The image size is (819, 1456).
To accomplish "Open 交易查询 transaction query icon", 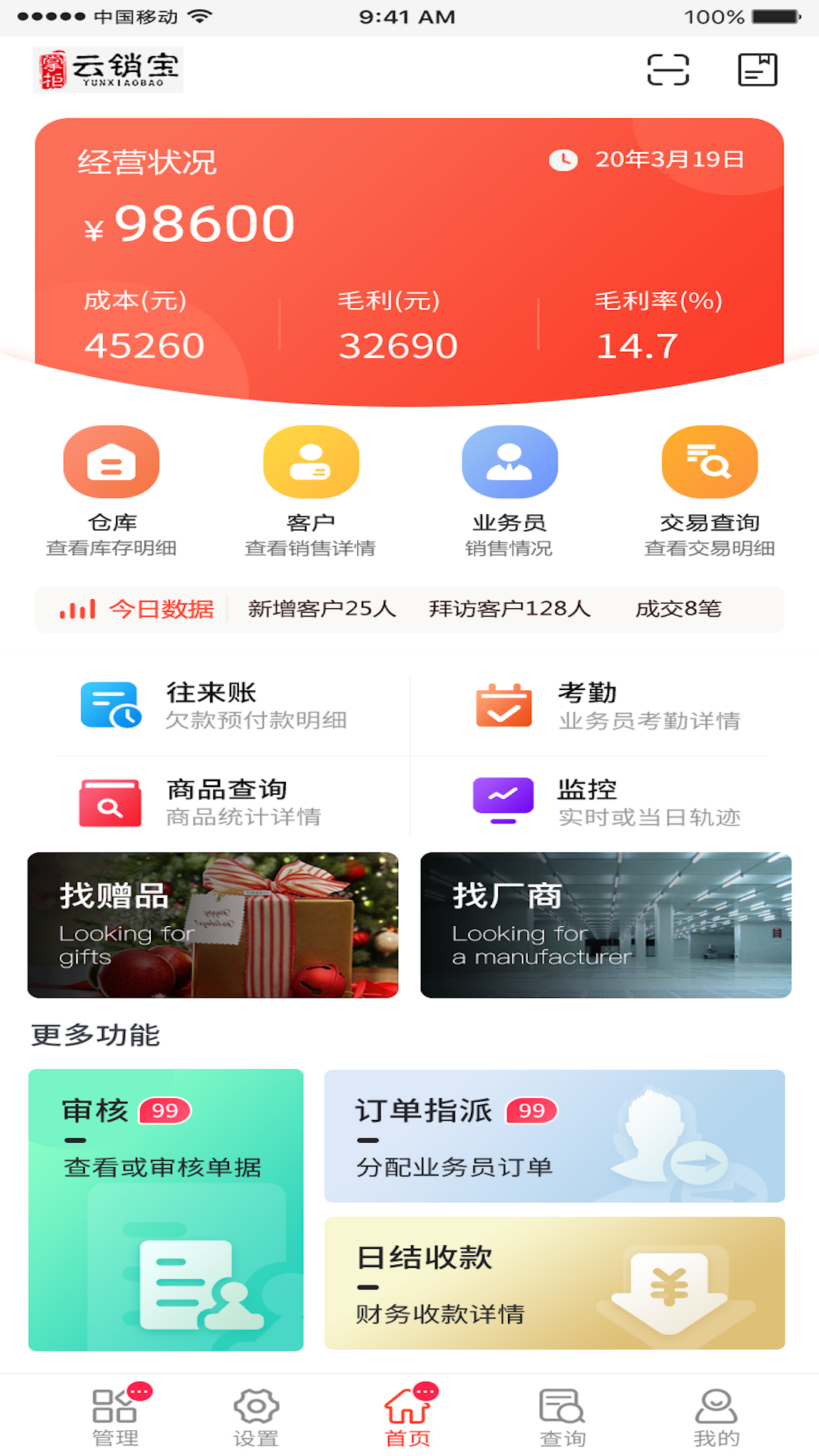I will click(710, 461).
